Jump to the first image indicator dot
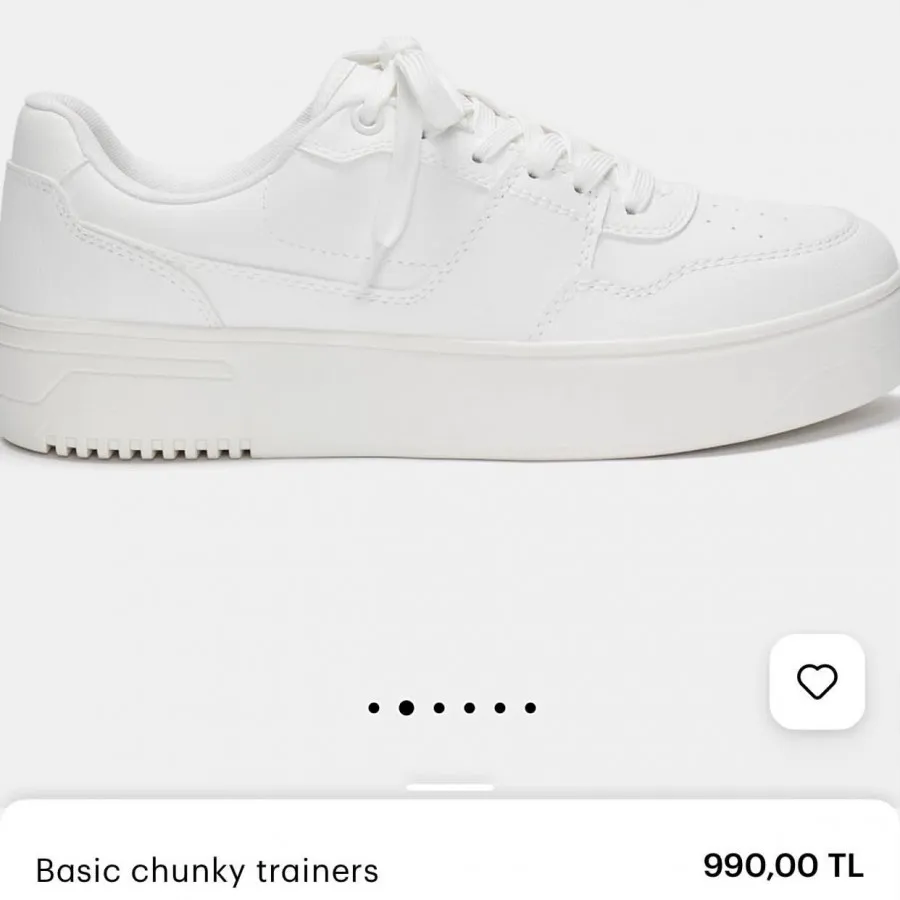Image resolution: width=900 pixels, height=900 pixels. pyautogui.click(x=374, y=708)
